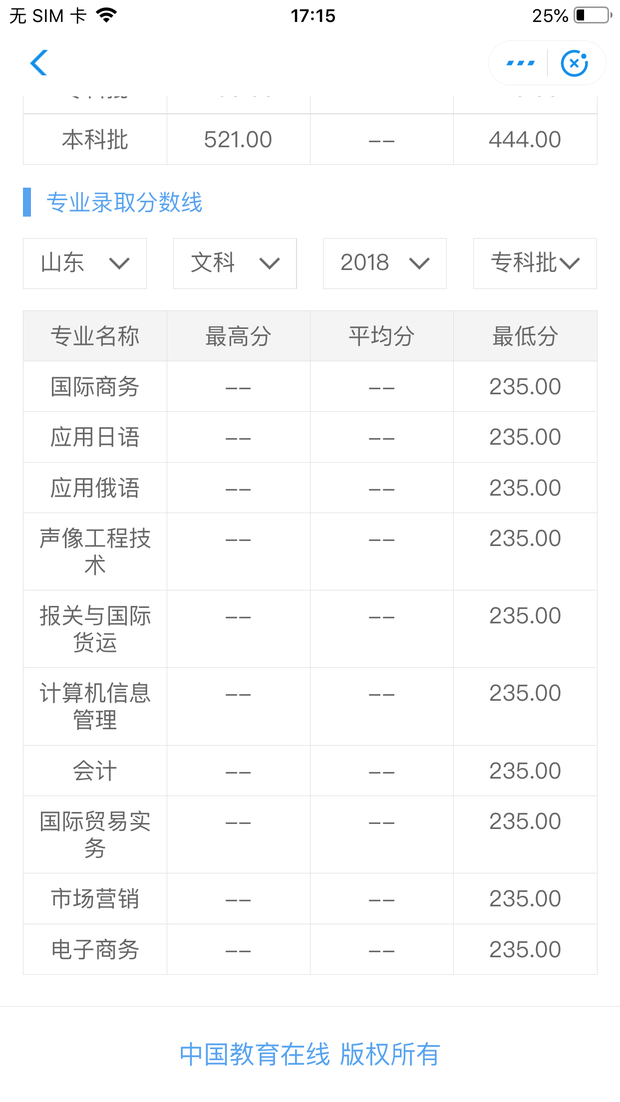Change the 2018 year selector
The height and width of the screenshot is (1102, 620).
(x=385, y=264)
